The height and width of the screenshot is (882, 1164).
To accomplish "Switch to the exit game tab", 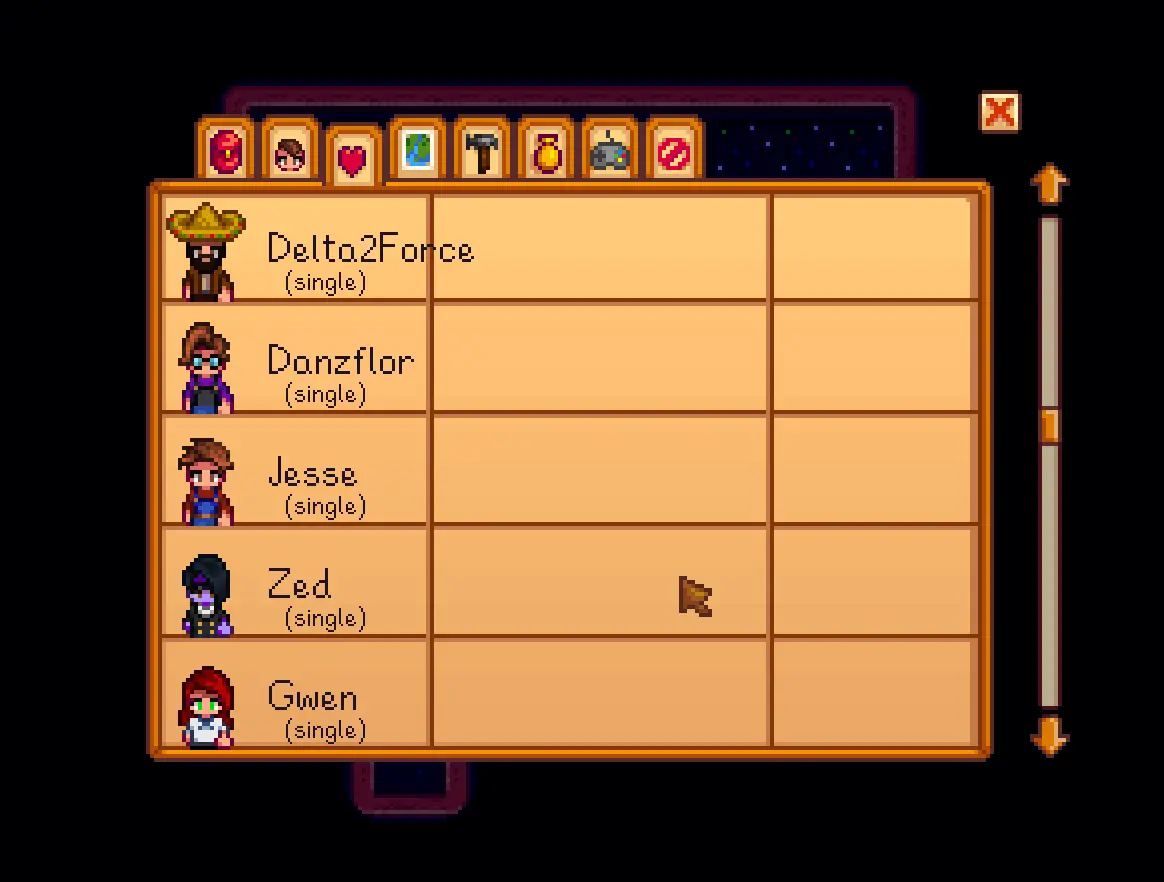I will coord(673,148).
